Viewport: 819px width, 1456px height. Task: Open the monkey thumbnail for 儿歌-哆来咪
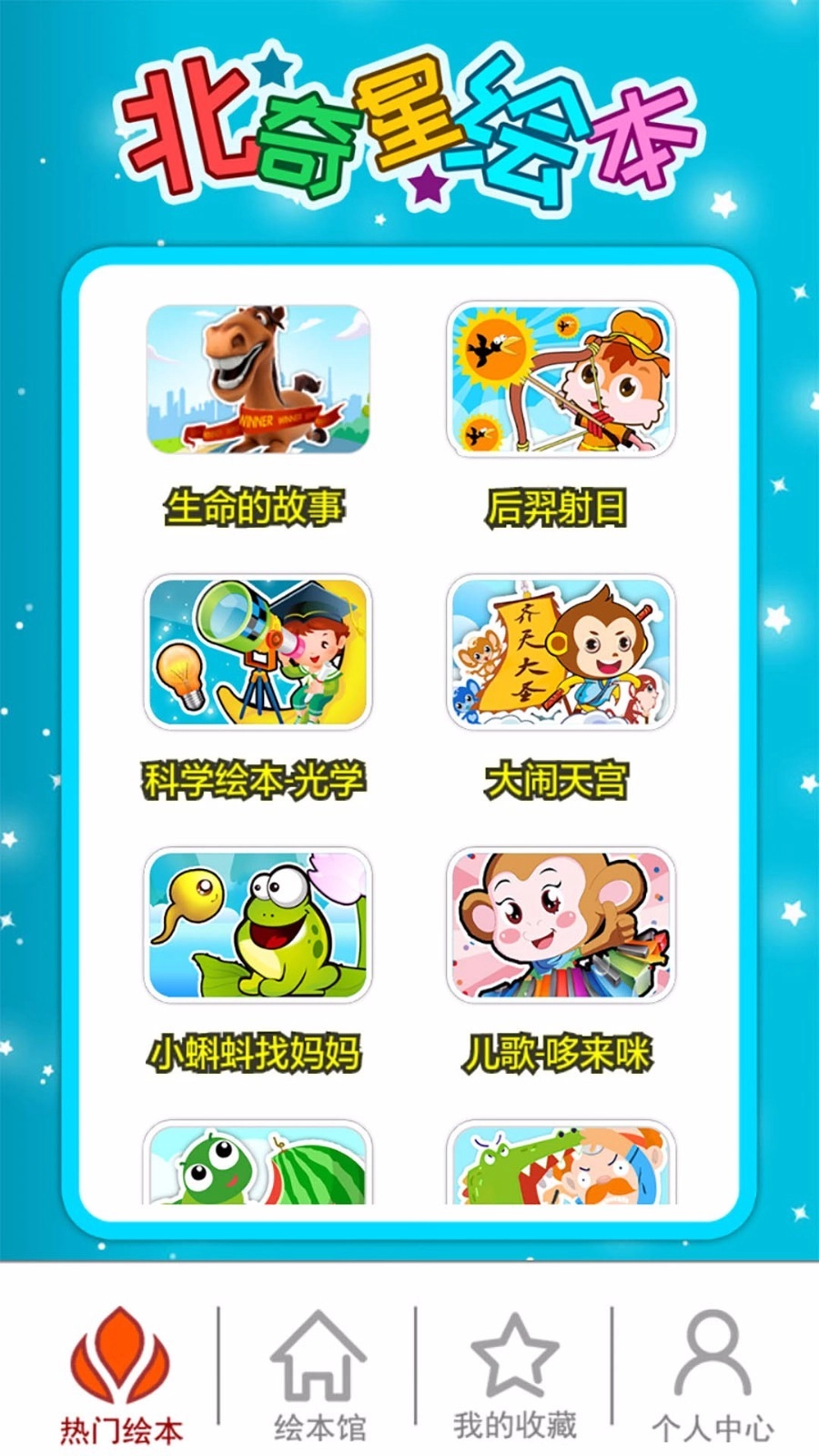(x=561, y=925)
